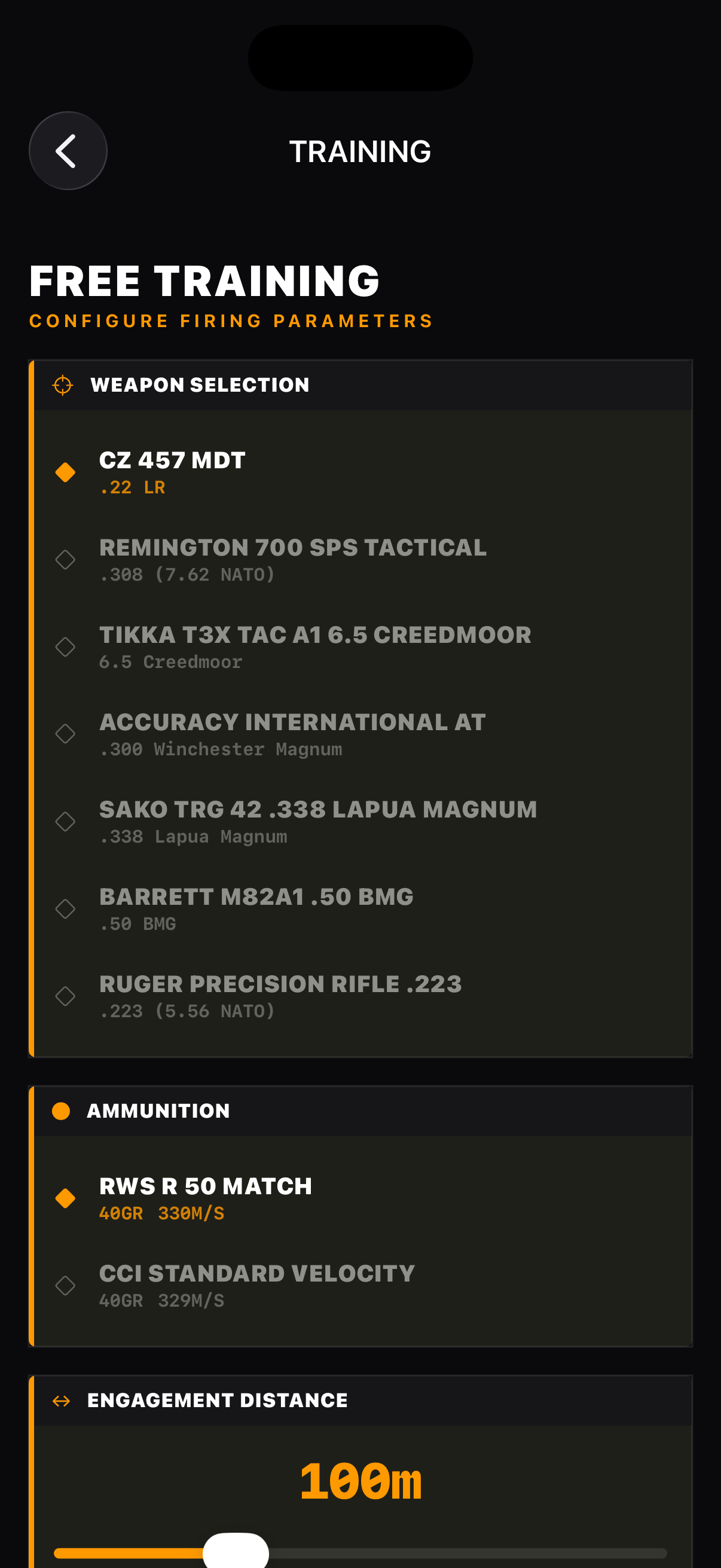This screenshot has width=721, height=1568.
Task: Tap the back arrow at top left
Action: 68,150
